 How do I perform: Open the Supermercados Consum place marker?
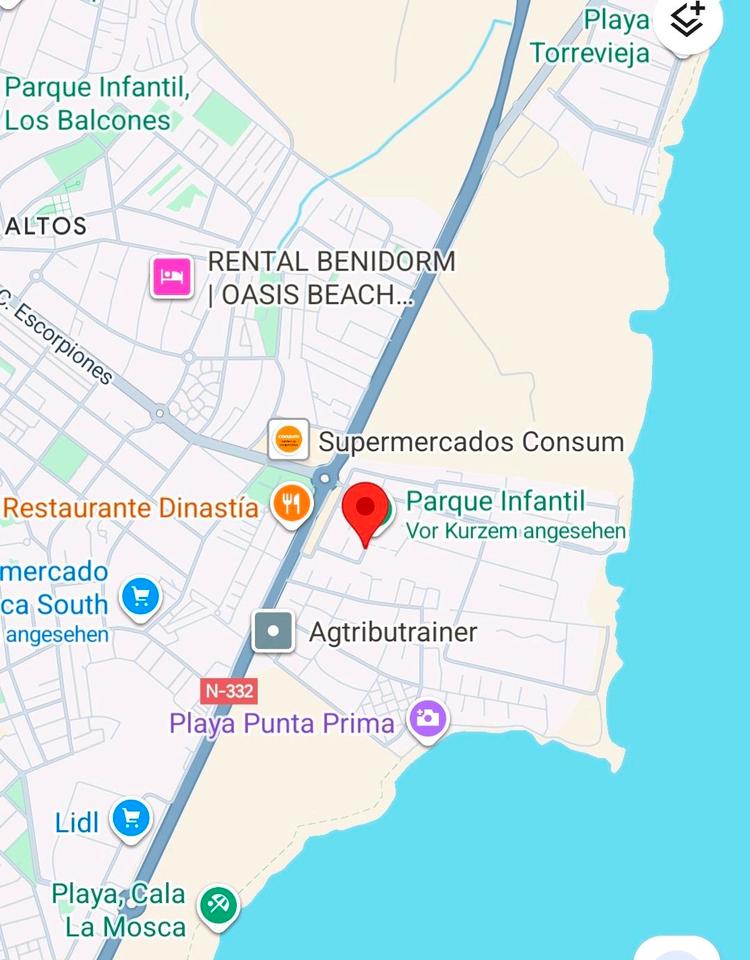point(288,439)
